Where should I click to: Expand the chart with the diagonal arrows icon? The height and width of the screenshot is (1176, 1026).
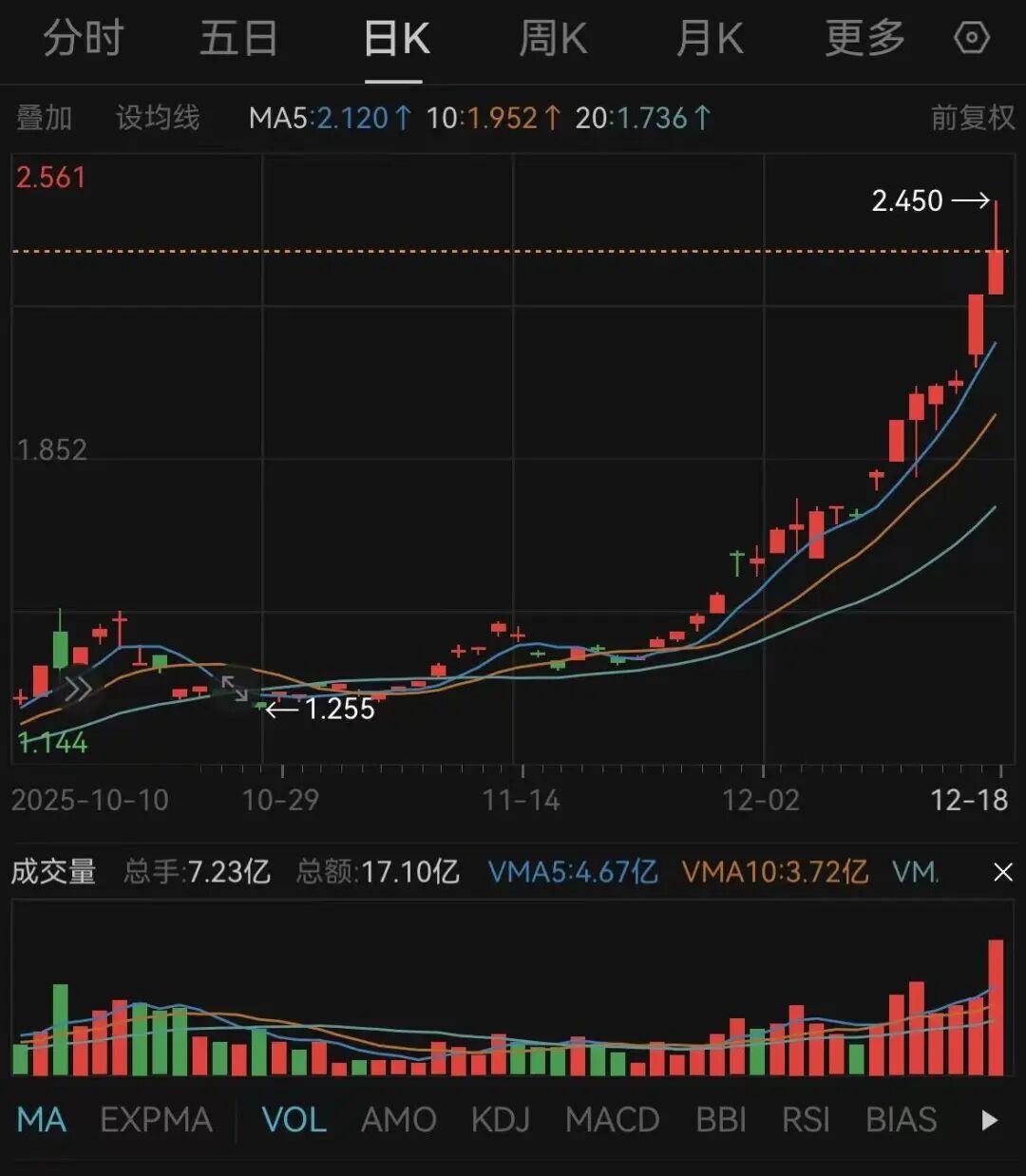234,688
